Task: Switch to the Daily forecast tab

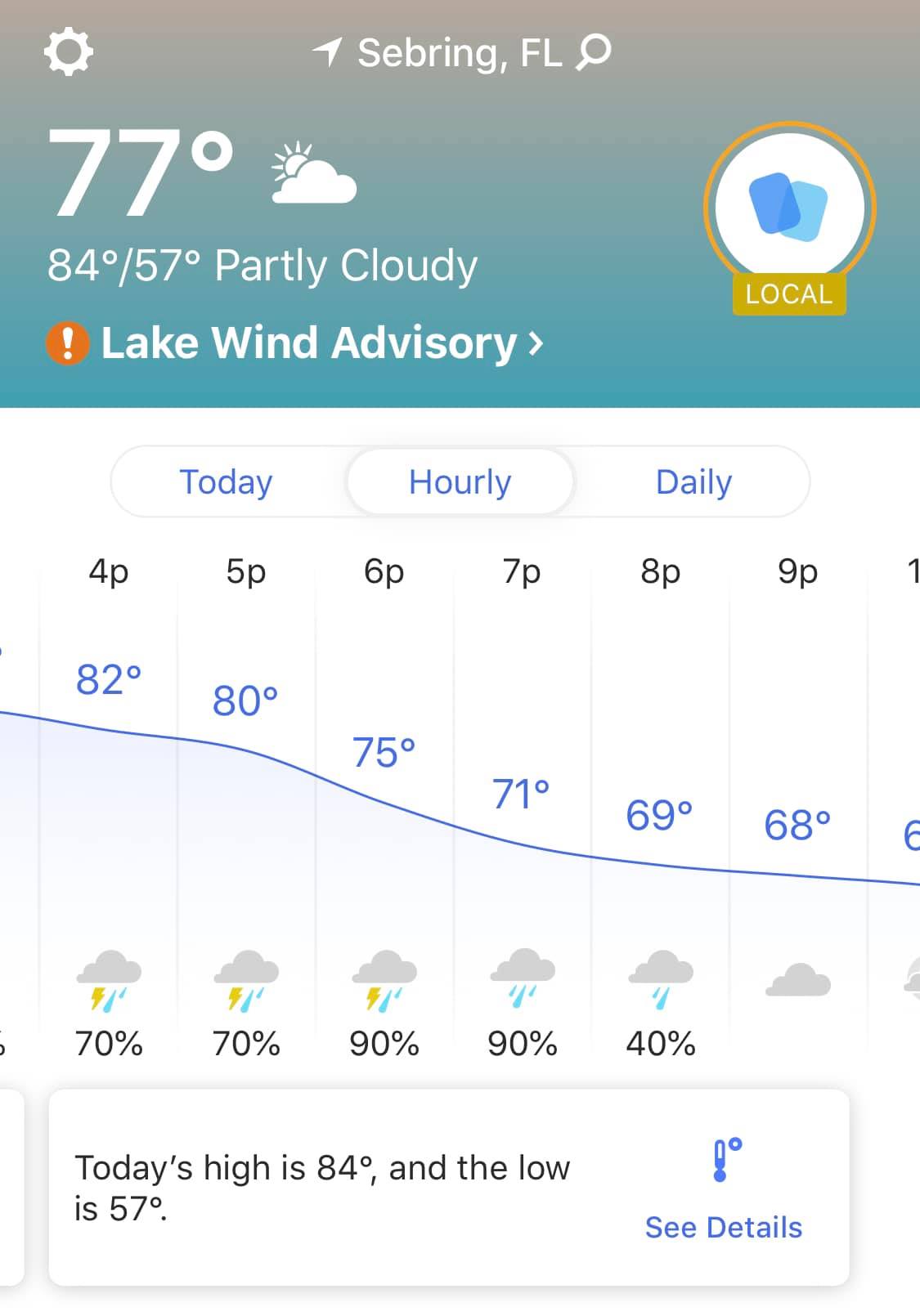Action: (693, 482)
